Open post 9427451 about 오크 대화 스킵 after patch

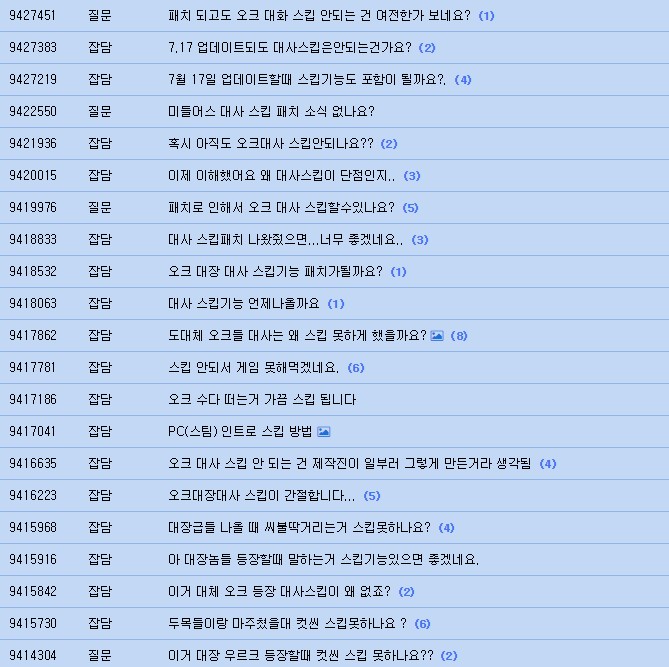(320, 16)
